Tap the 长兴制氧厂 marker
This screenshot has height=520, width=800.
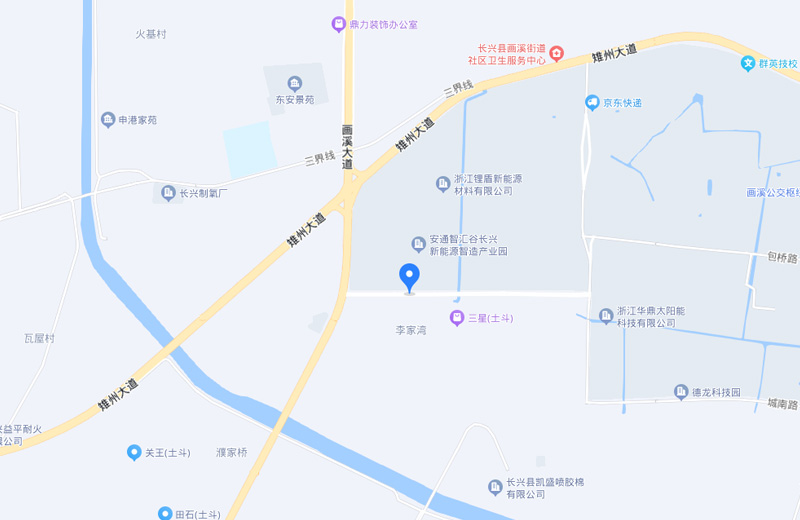(169, 192)
